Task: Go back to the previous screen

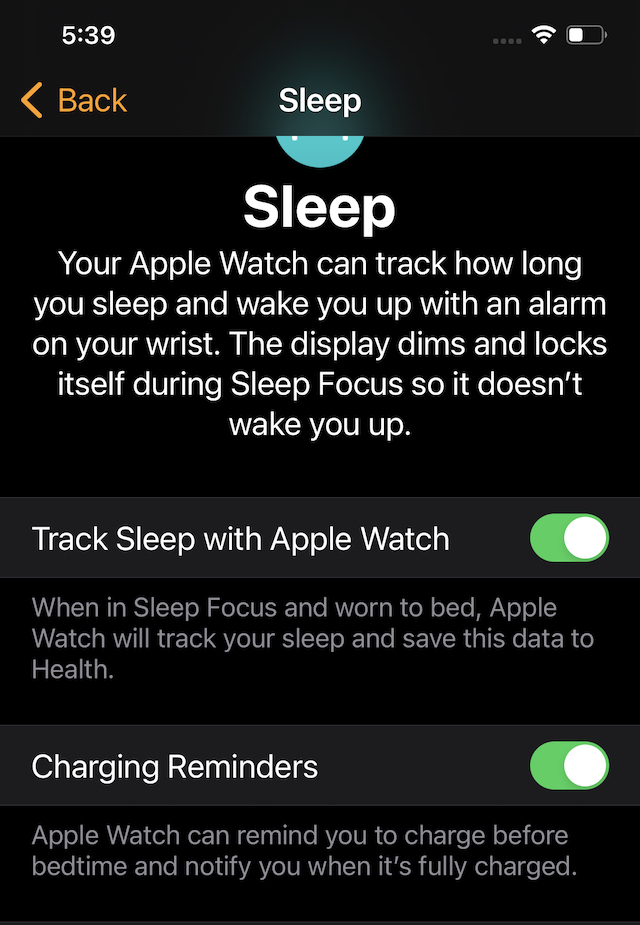Action: click(74, 101)
